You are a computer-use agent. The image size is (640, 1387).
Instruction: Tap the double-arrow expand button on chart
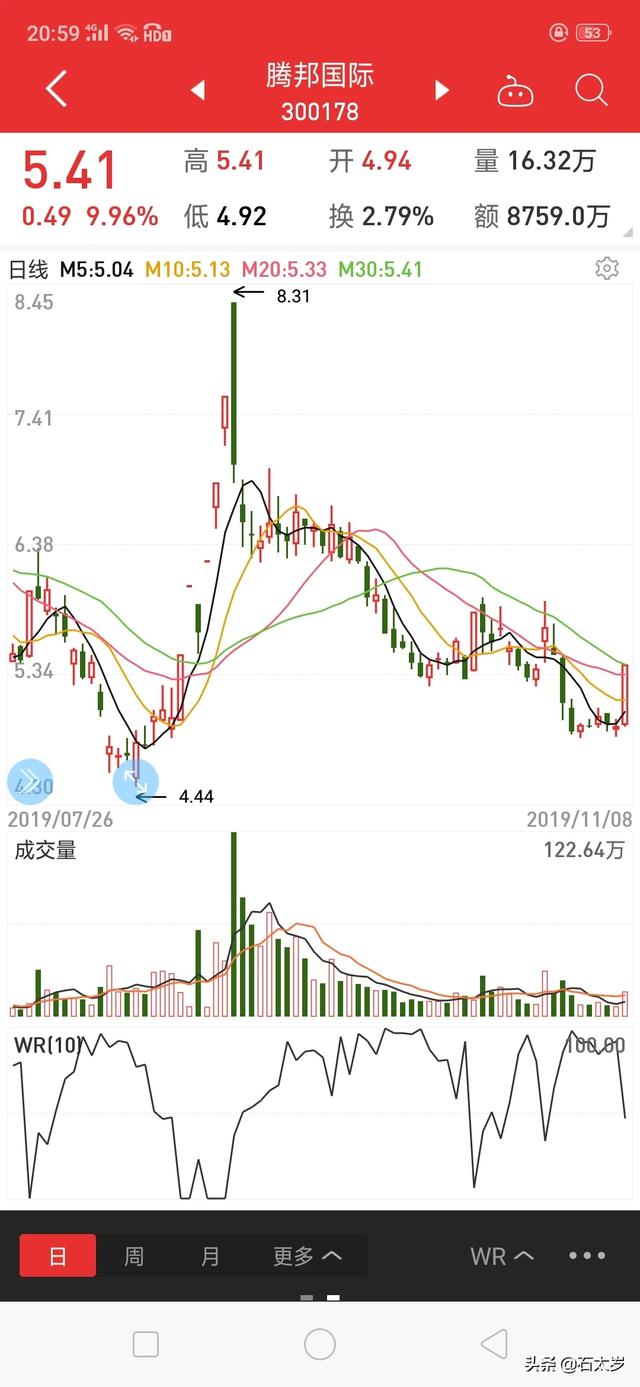pos(29,782)
